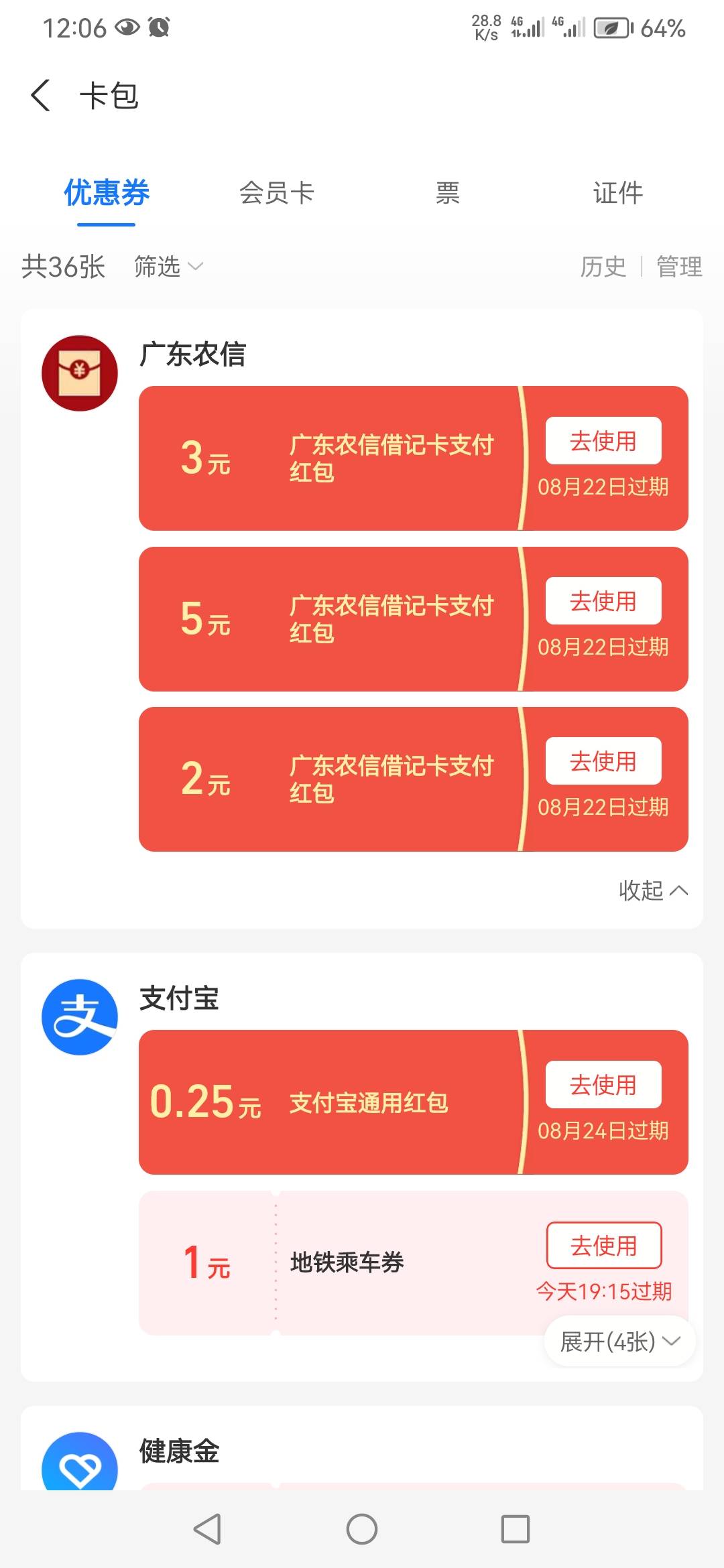Use the 3元 广东农信 red packet
The image size is (724, 1568).
[x=603, y=441]
